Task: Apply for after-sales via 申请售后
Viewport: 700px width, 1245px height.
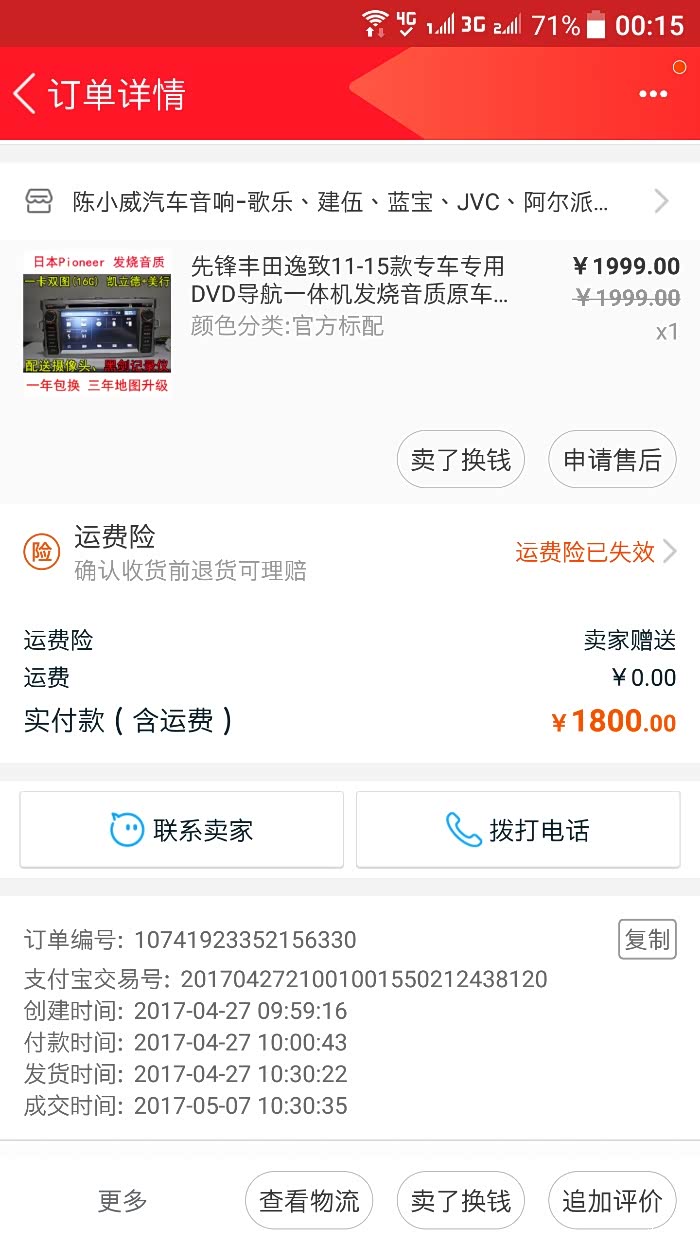Action: [612, 460]
